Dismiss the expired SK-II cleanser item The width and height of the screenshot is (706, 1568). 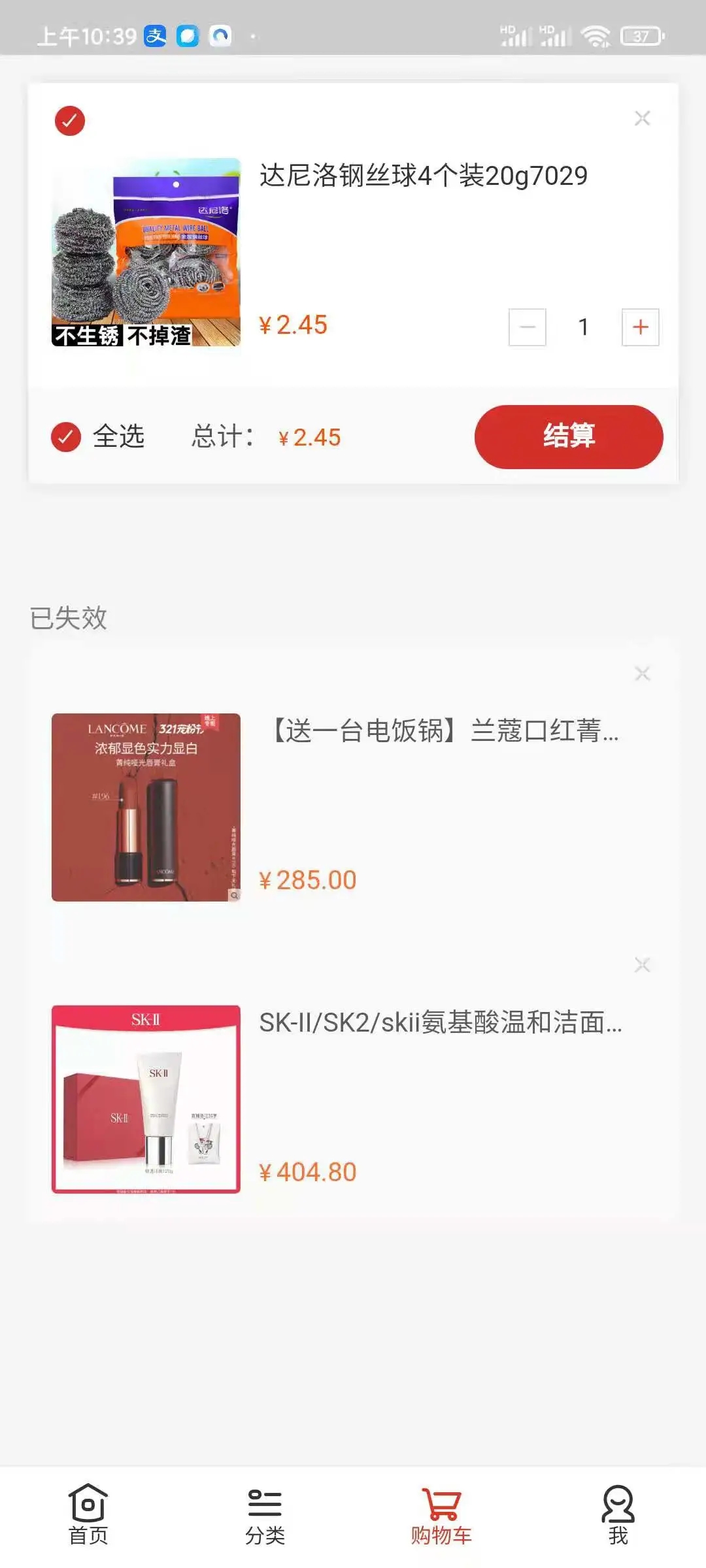click(x=643, y=963)
